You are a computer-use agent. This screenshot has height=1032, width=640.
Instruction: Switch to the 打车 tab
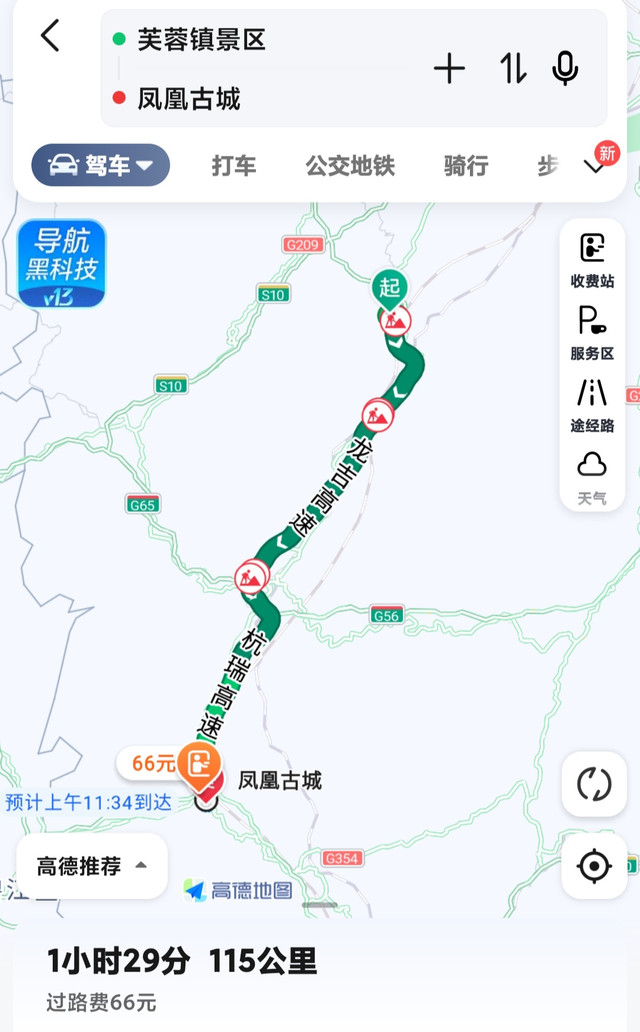(234, 166)
